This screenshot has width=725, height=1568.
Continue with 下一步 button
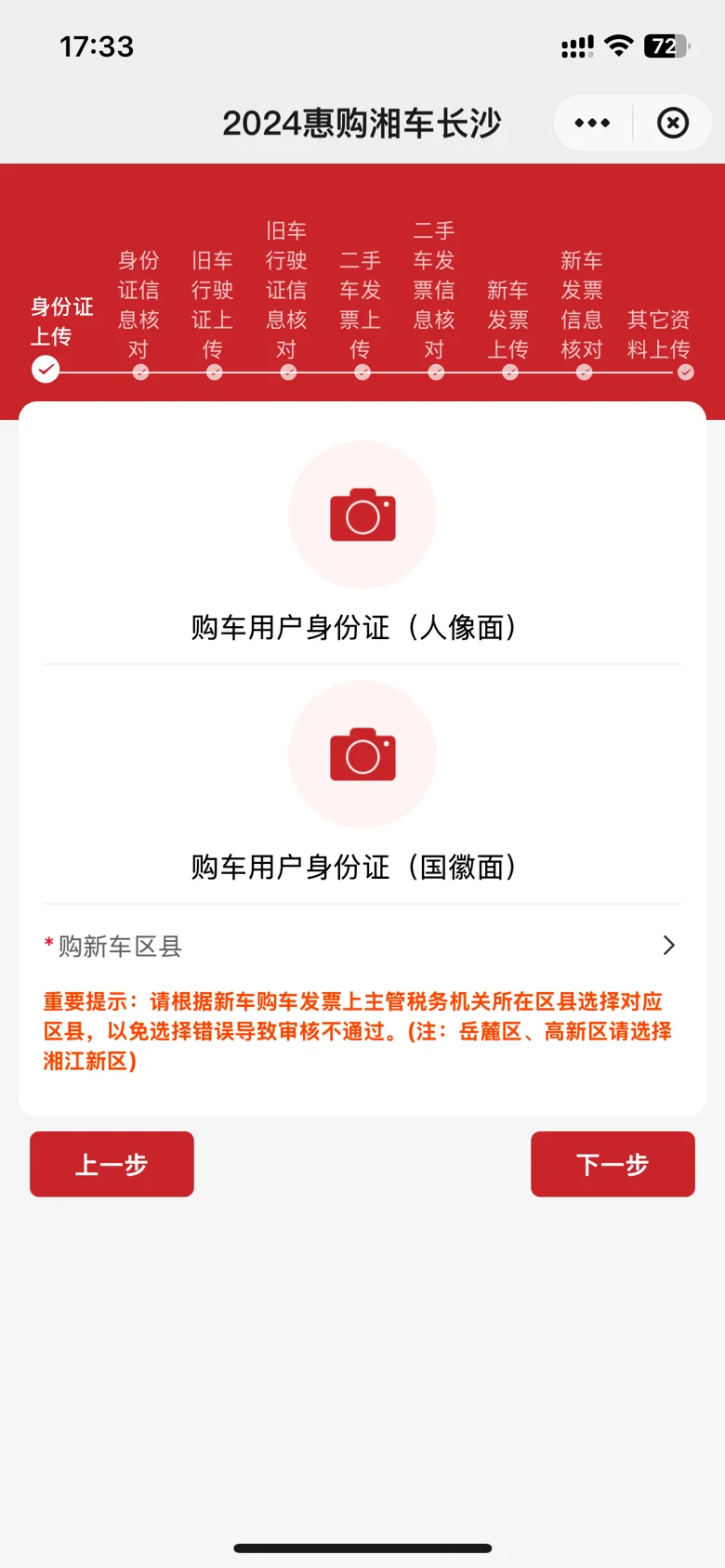tap(613, 1164)
